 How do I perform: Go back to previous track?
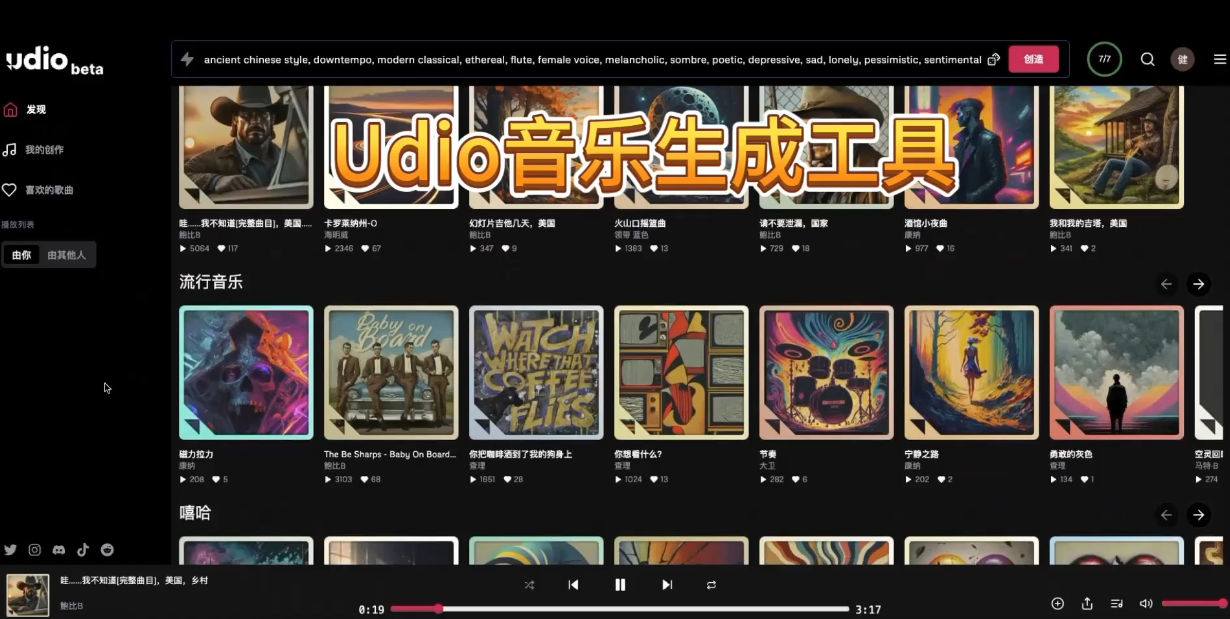point(573,585)
